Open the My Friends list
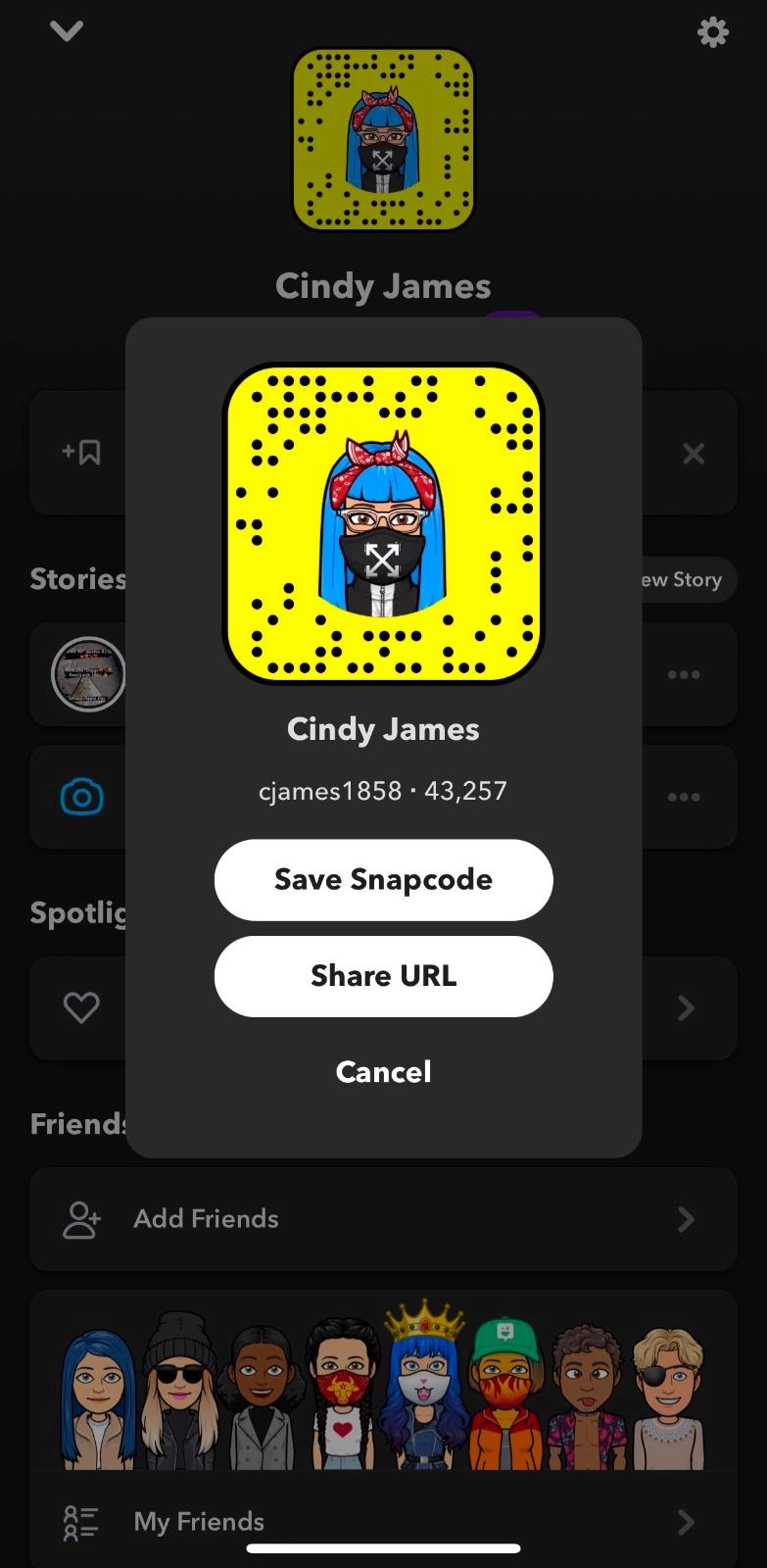The width and height of the screenshot is (767, 1568). [383, 1521]
